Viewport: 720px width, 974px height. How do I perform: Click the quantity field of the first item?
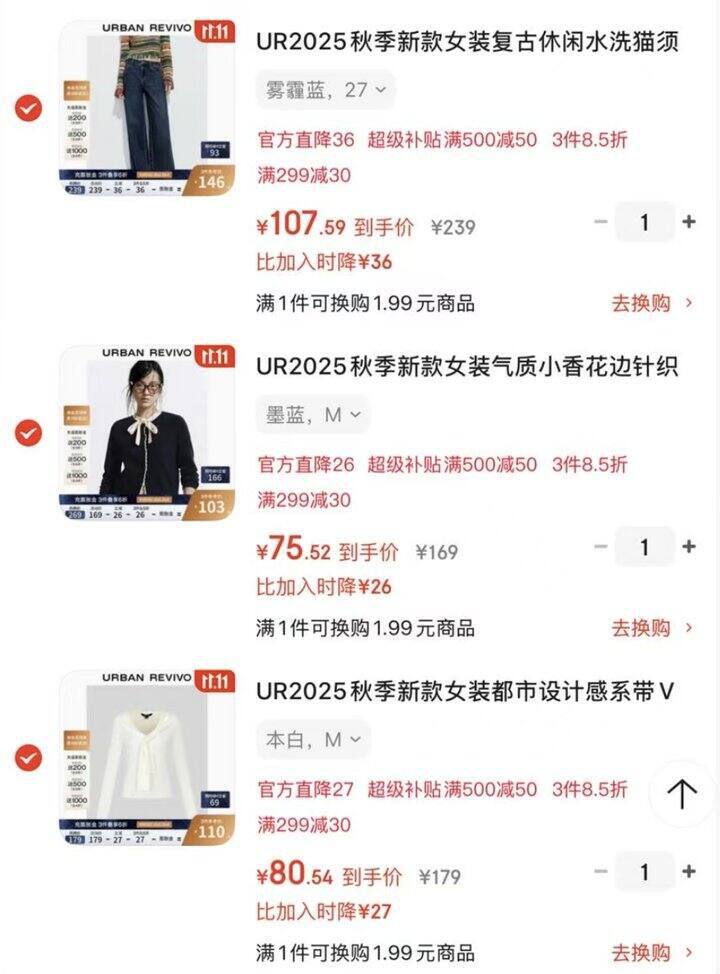644,220
